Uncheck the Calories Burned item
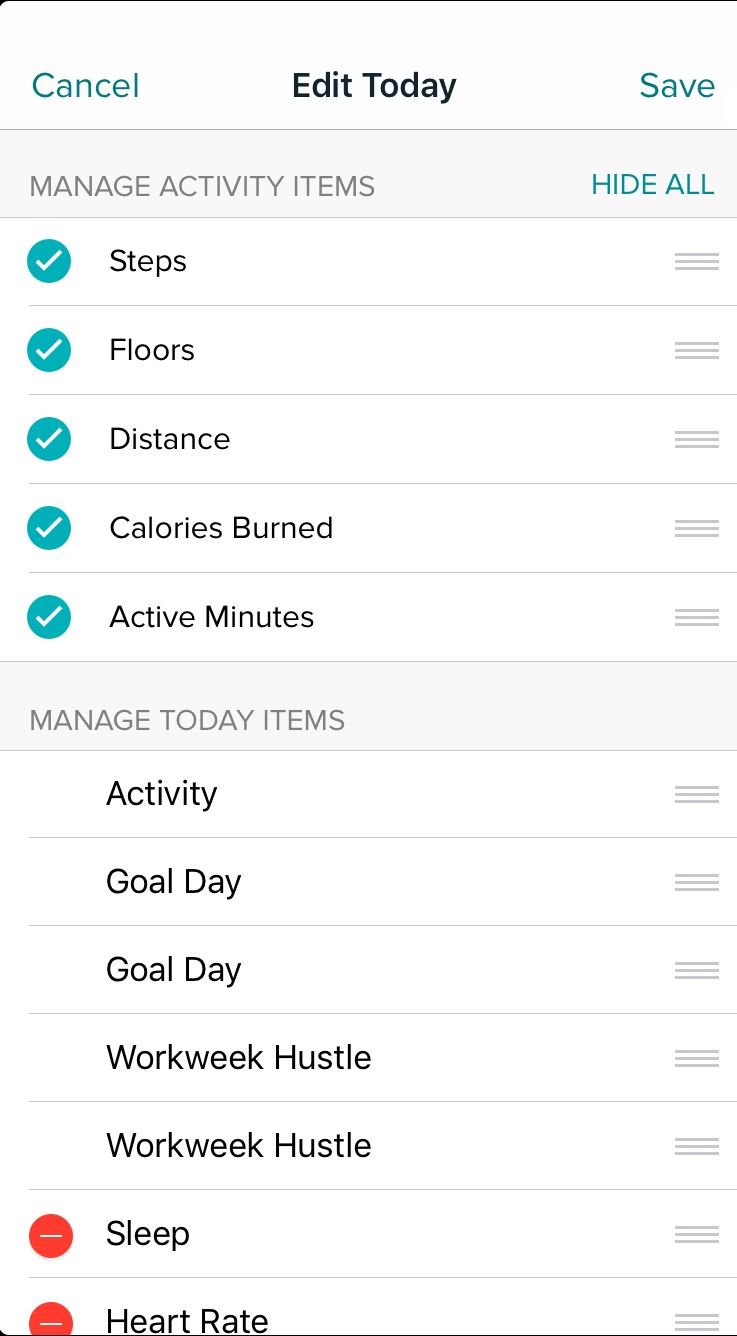This screenshot has width=737, height=1336. tap(49, 528)
